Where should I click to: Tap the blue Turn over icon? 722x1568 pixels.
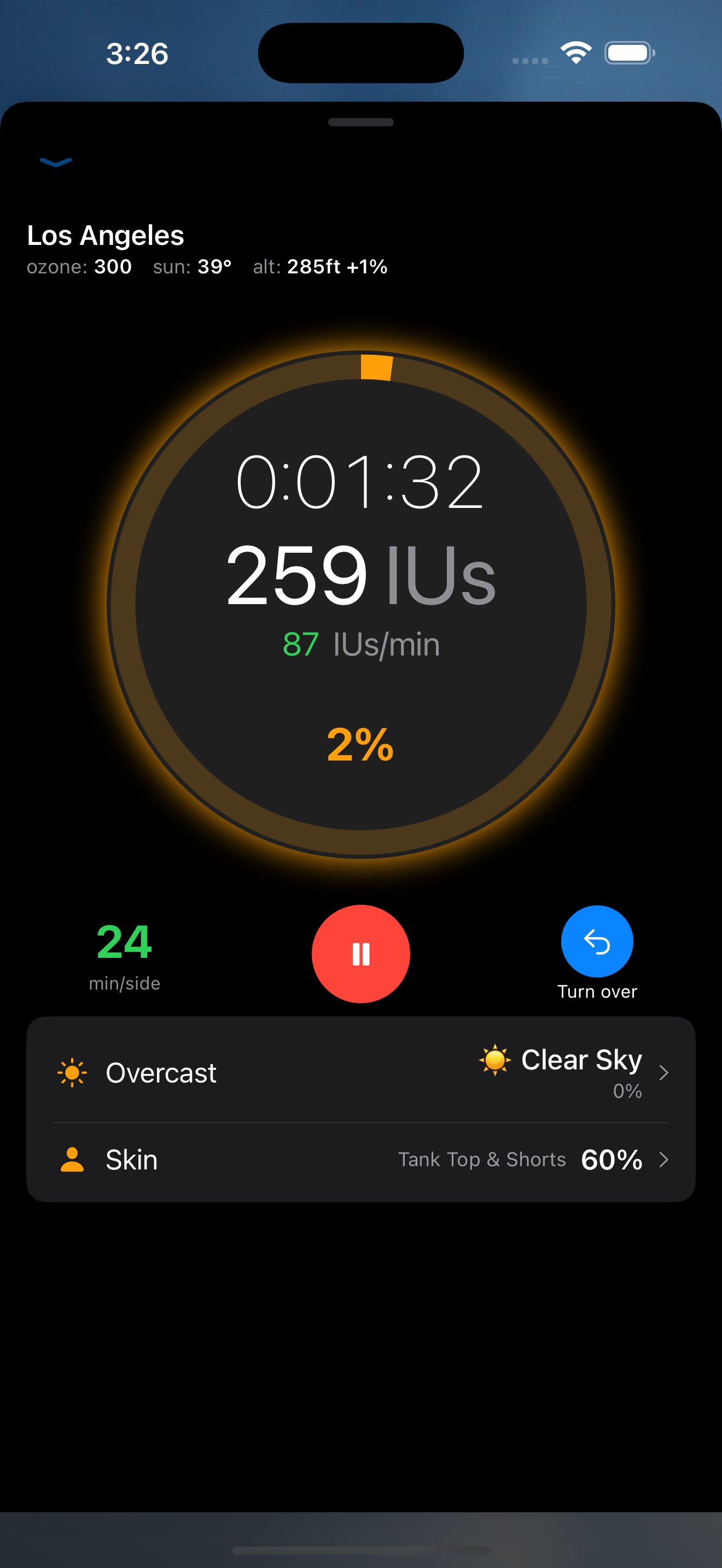597,941
